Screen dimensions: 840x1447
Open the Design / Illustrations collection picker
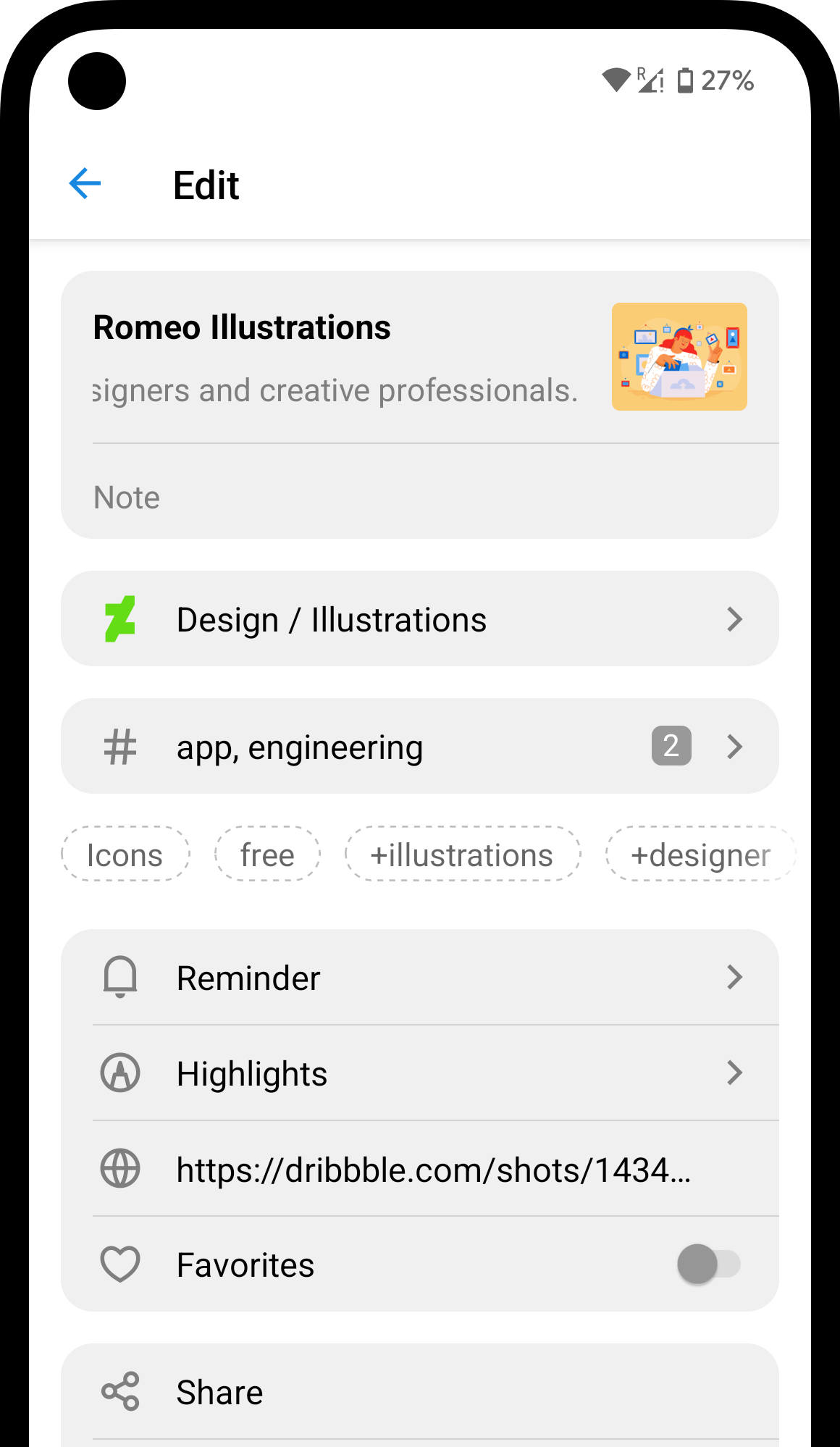click(x=419, y=619)
